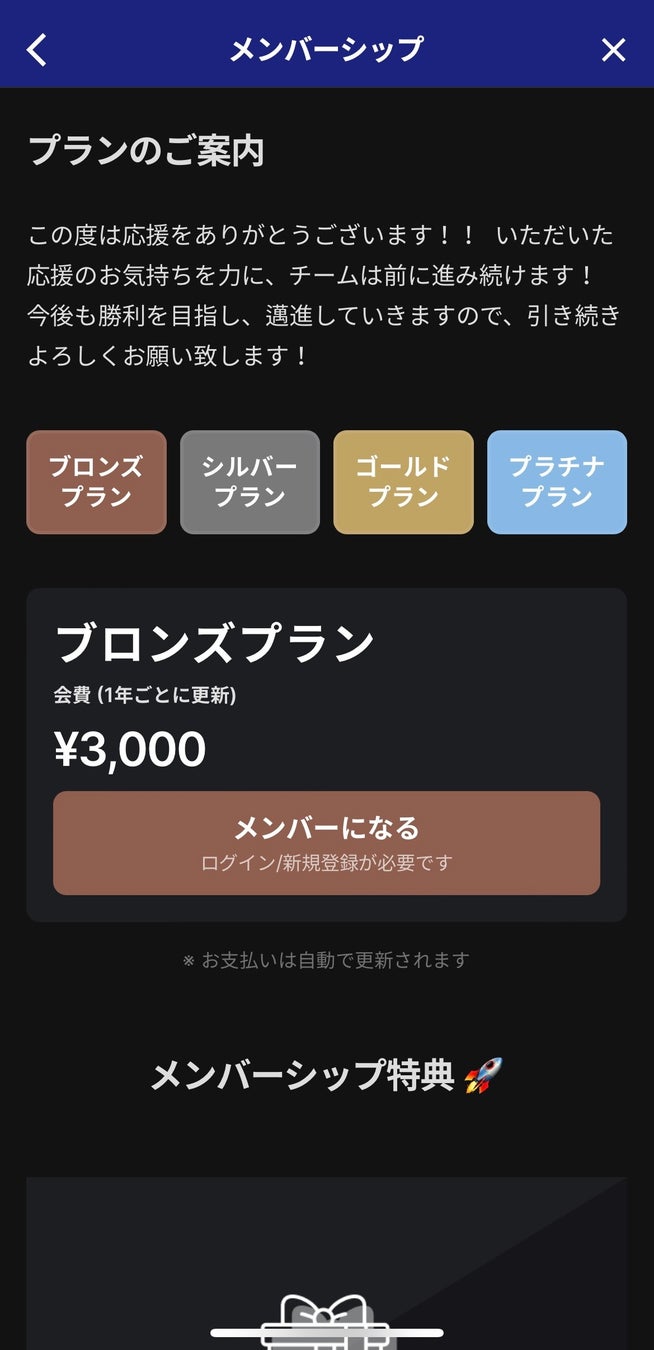This screenshot has width=654, height=1350.
Task: Tap the メンバーになる button
Action: coord(326,843)
